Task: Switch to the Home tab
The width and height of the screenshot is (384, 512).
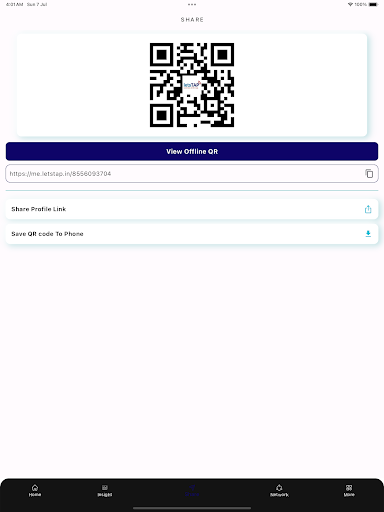Action: click(x=35, y=491)
